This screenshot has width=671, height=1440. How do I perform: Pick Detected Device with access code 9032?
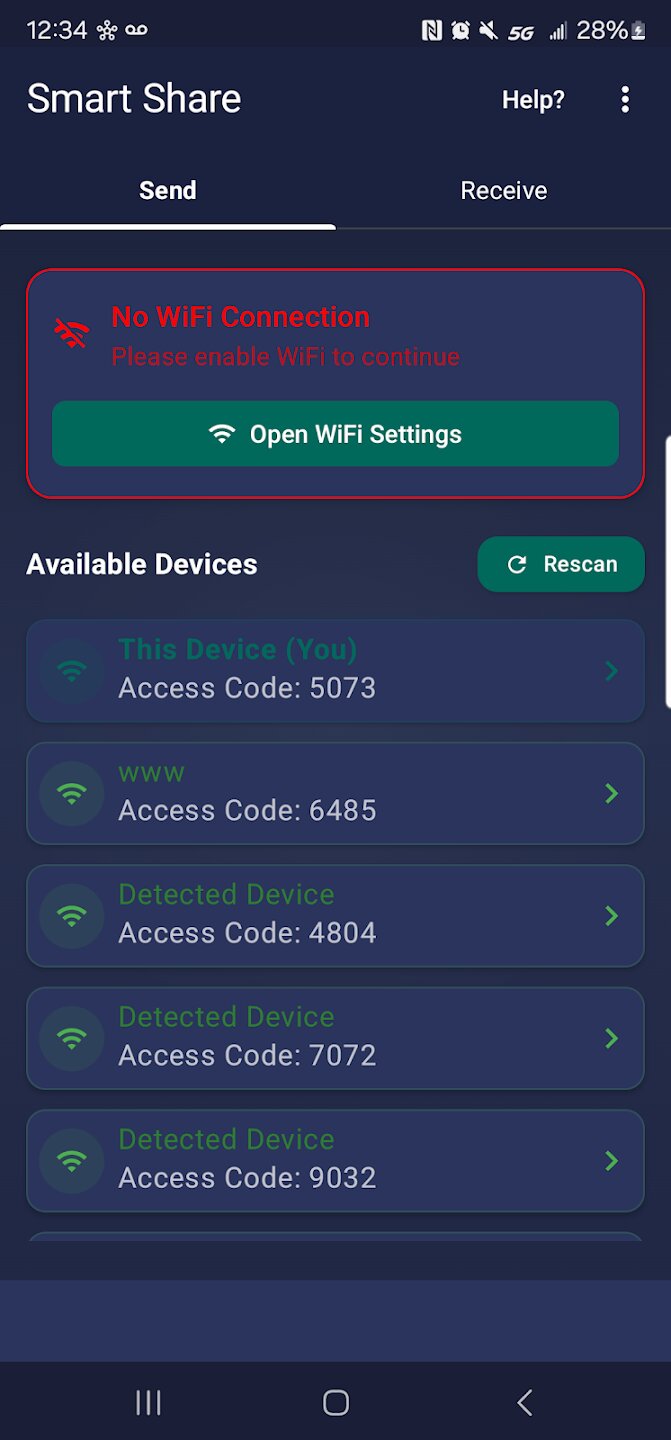pos(335,1160)
